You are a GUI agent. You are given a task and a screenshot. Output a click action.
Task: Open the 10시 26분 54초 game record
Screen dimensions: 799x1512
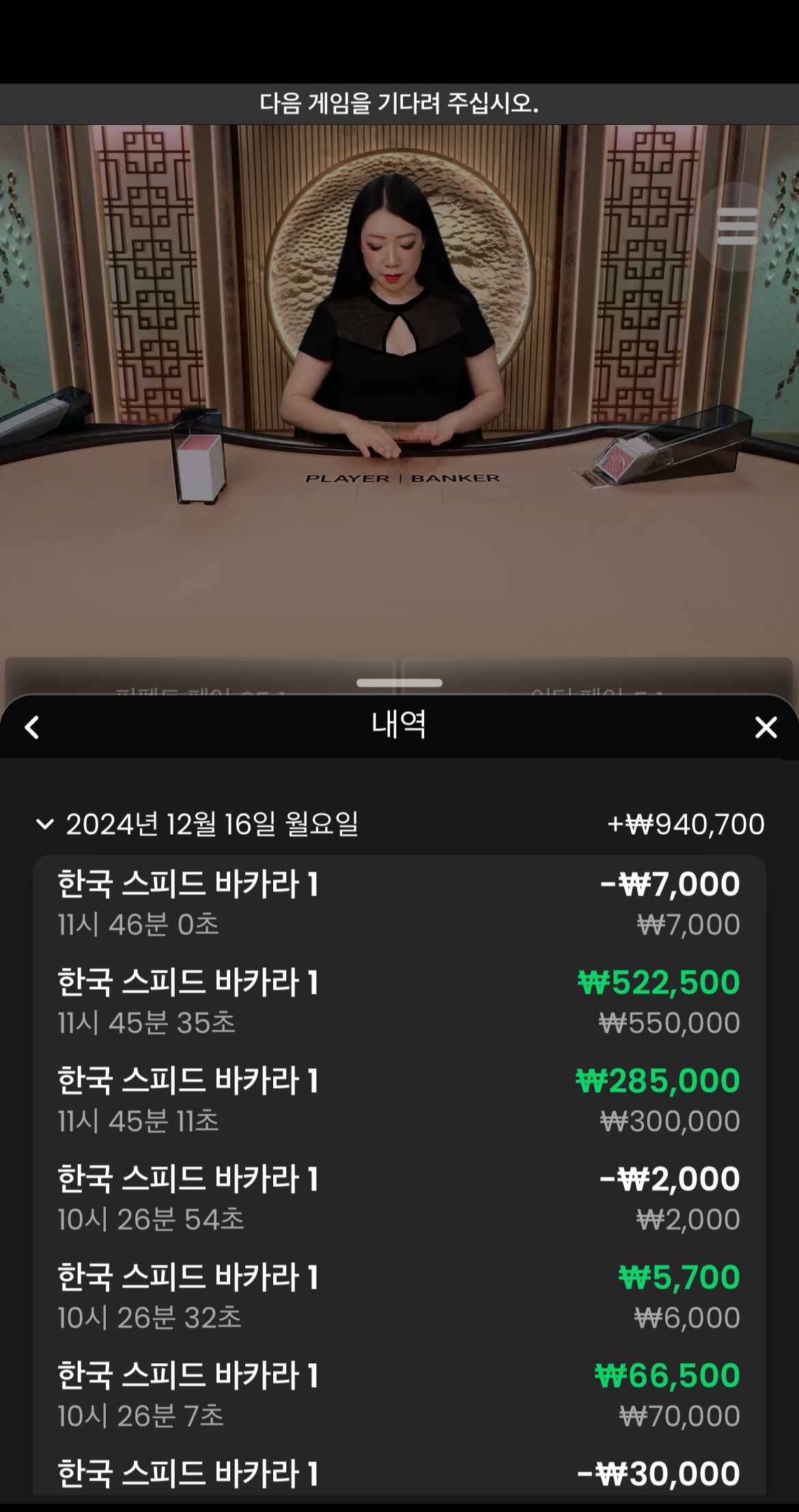click(x=399, y=1198)
